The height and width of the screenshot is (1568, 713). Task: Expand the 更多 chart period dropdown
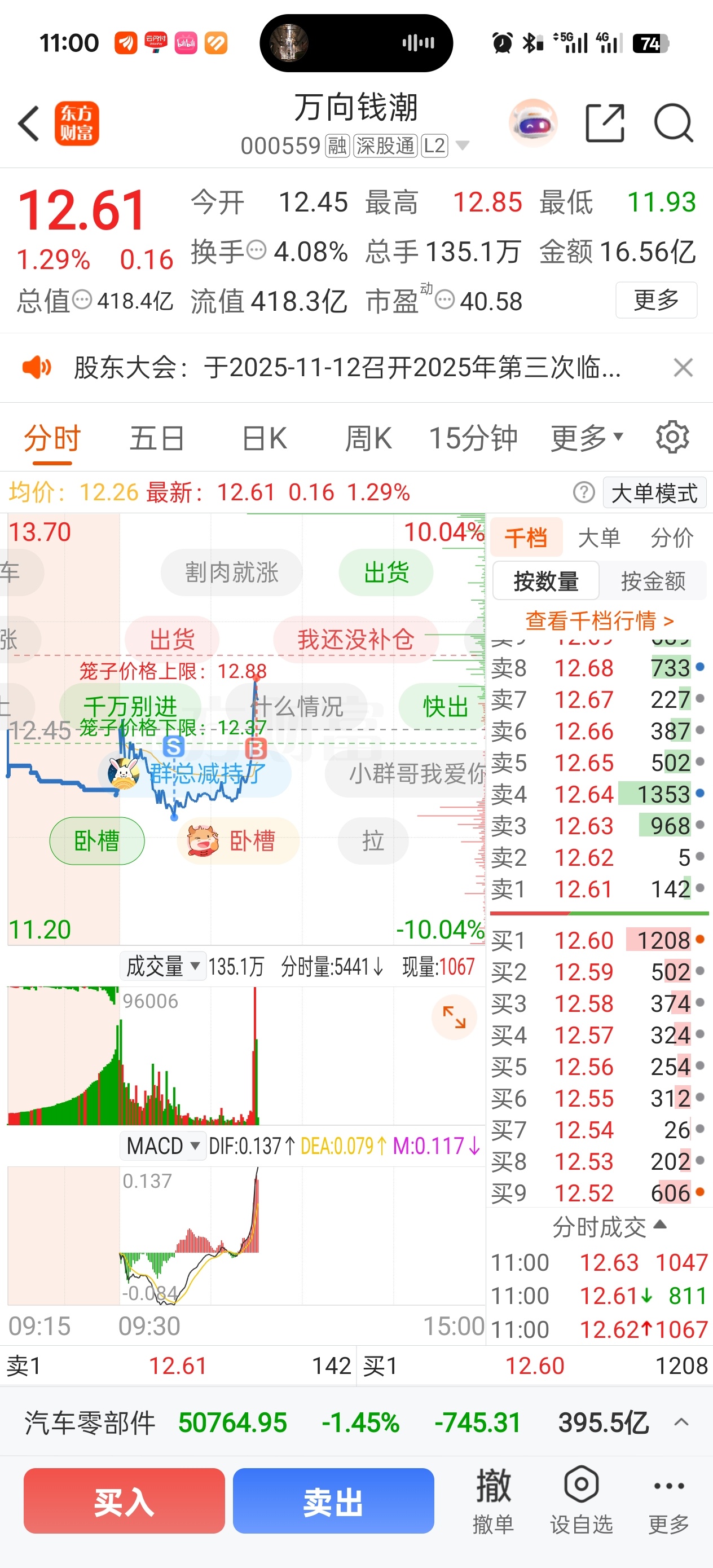click(587, 438)
